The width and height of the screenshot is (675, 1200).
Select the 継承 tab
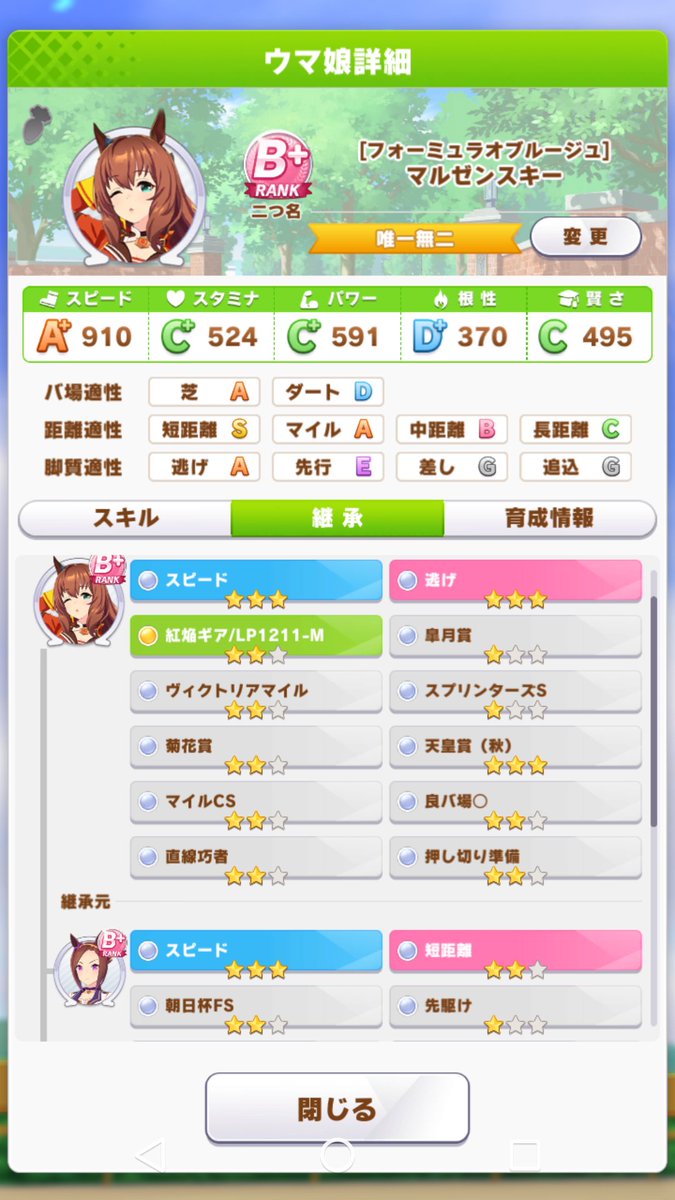click(337, 518)
